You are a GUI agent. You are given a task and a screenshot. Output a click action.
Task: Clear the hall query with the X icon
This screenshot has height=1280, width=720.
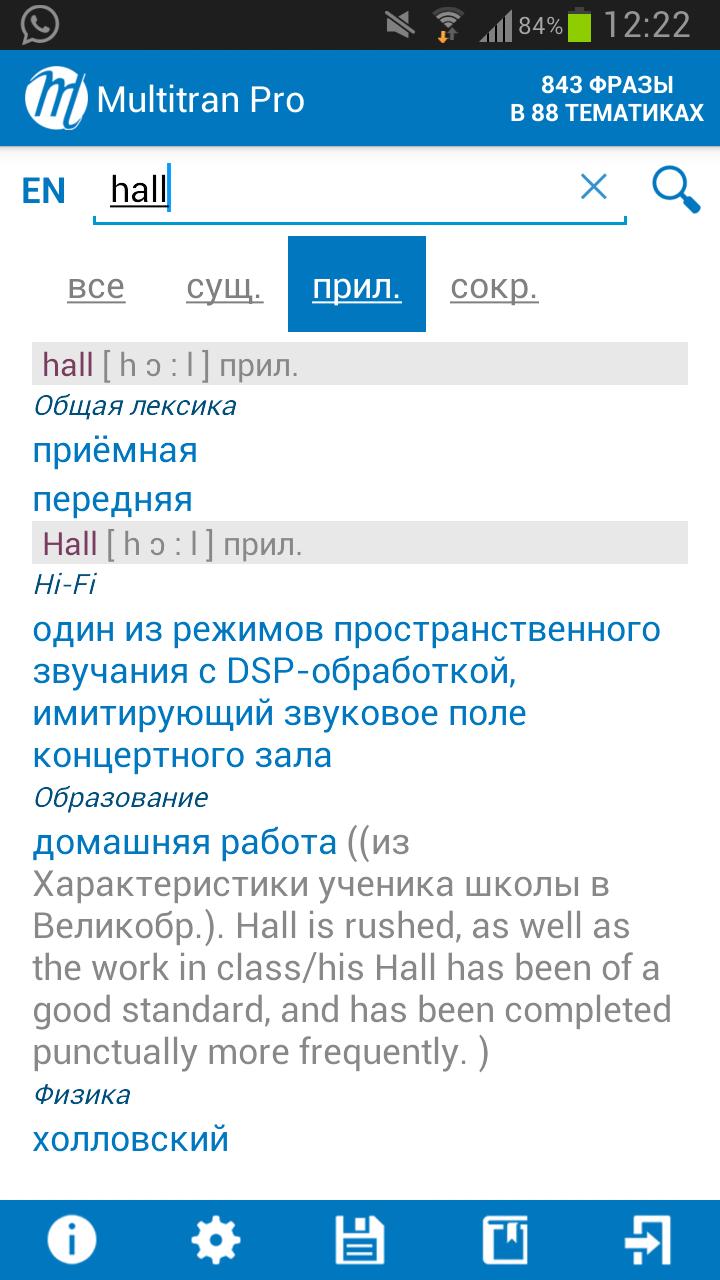(x=594, y=187)
